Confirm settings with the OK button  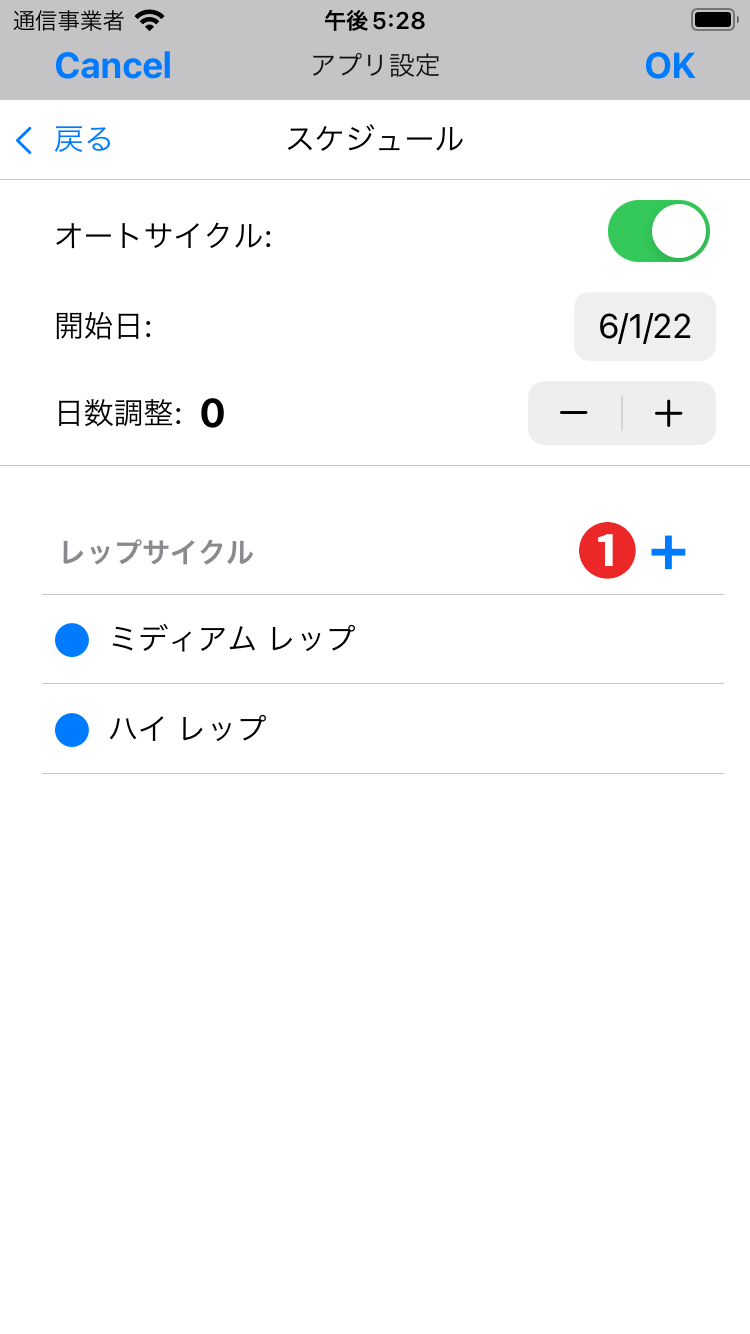(669, 66)
